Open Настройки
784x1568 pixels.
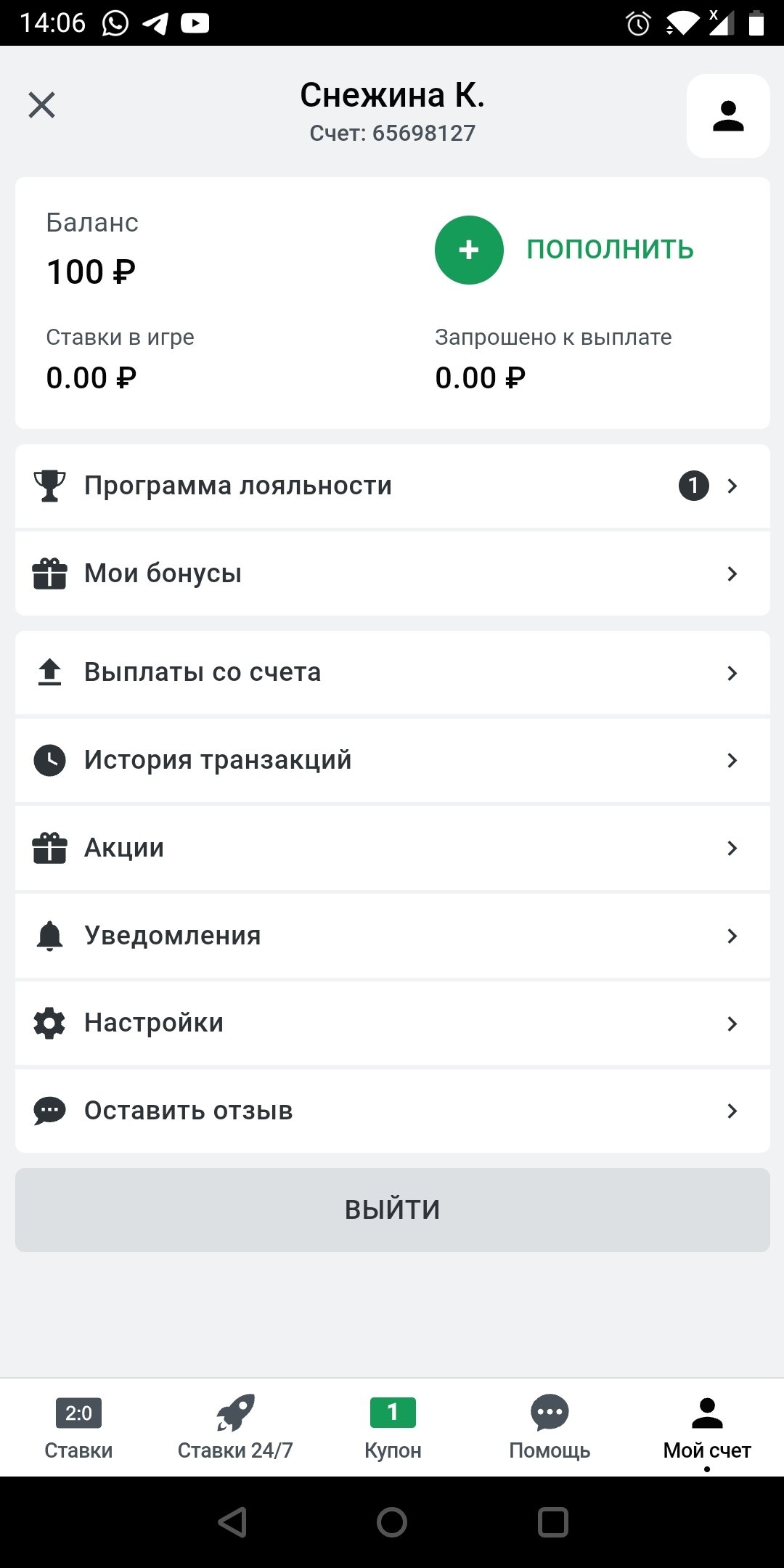392,1023
